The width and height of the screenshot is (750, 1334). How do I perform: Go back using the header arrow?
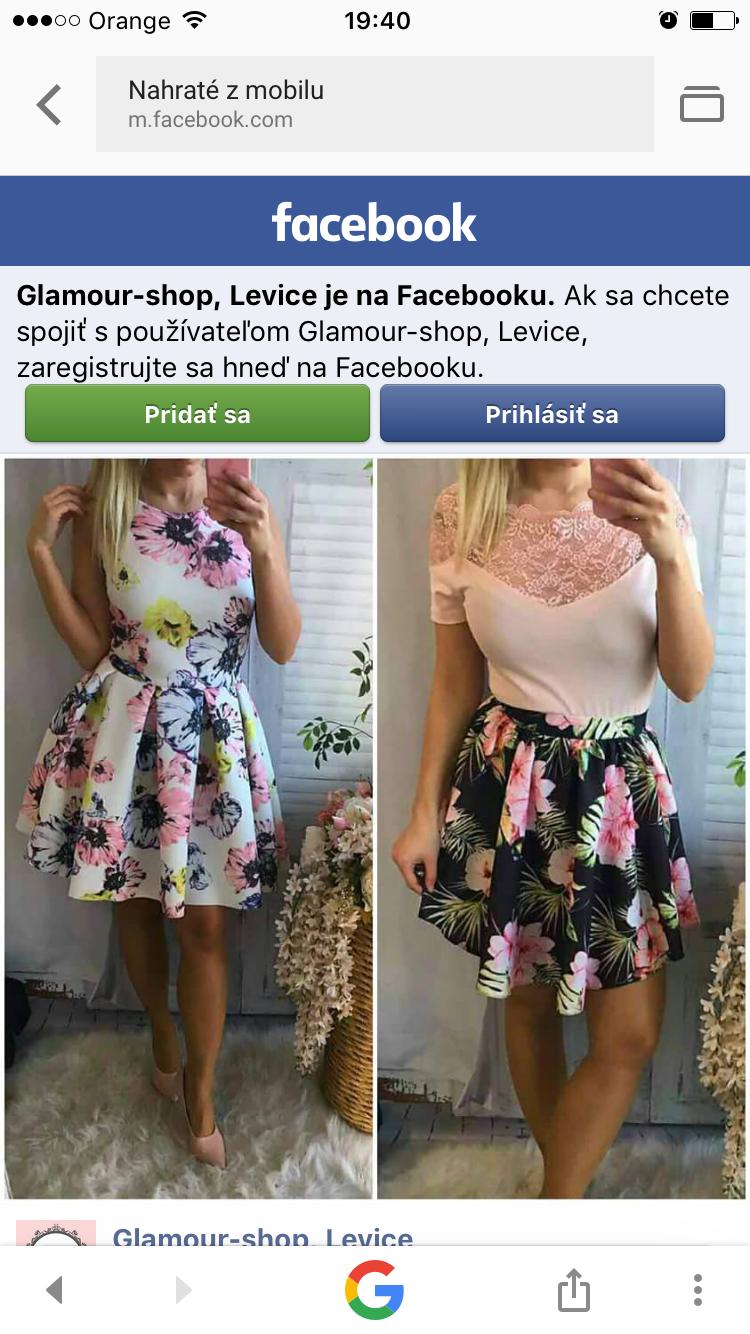(49, 105)
